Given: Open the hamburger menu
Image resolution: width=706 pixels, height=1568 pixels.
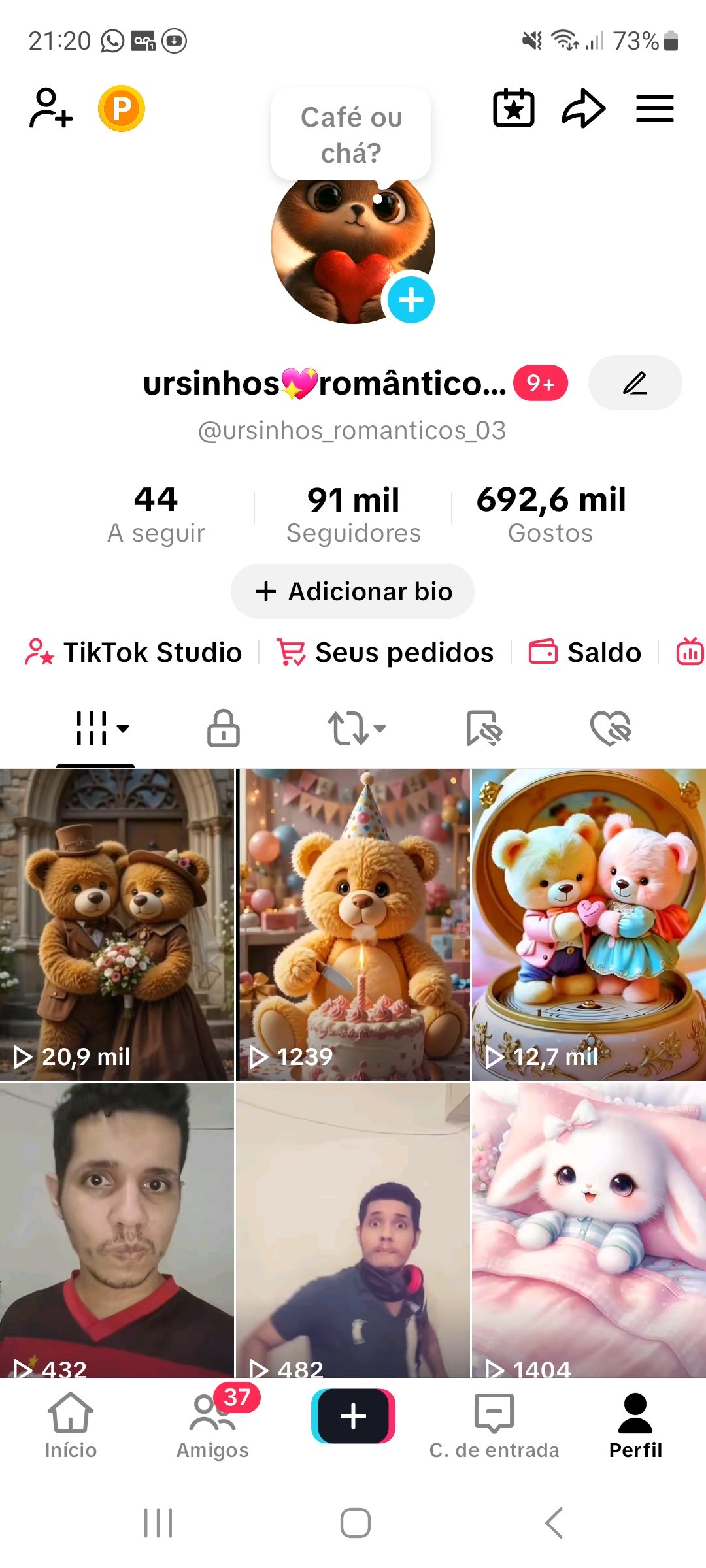Looking at the screenshot, I should click(654, 108).
